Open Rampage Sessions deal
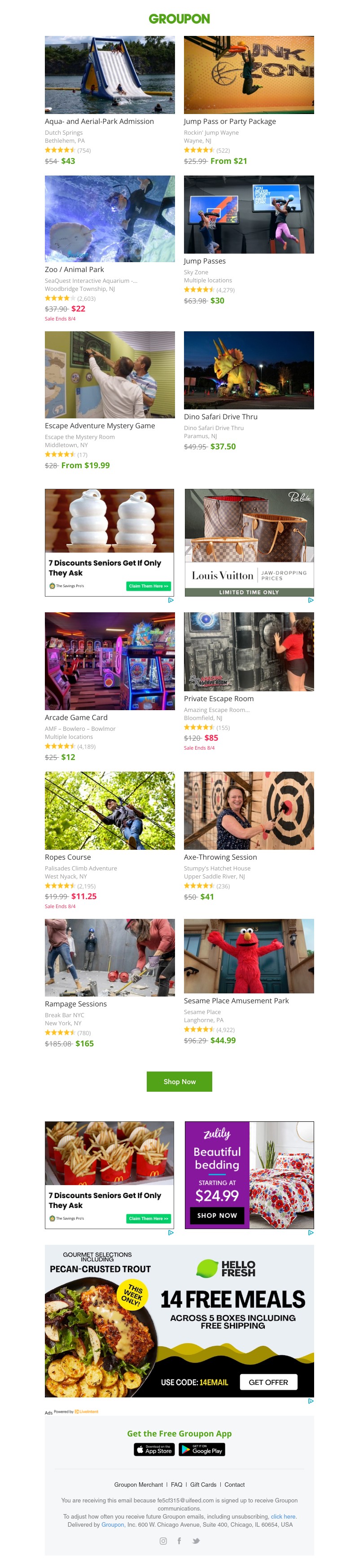The height and width of the screenshot is (1568, 359). click(x=109, y=957)
